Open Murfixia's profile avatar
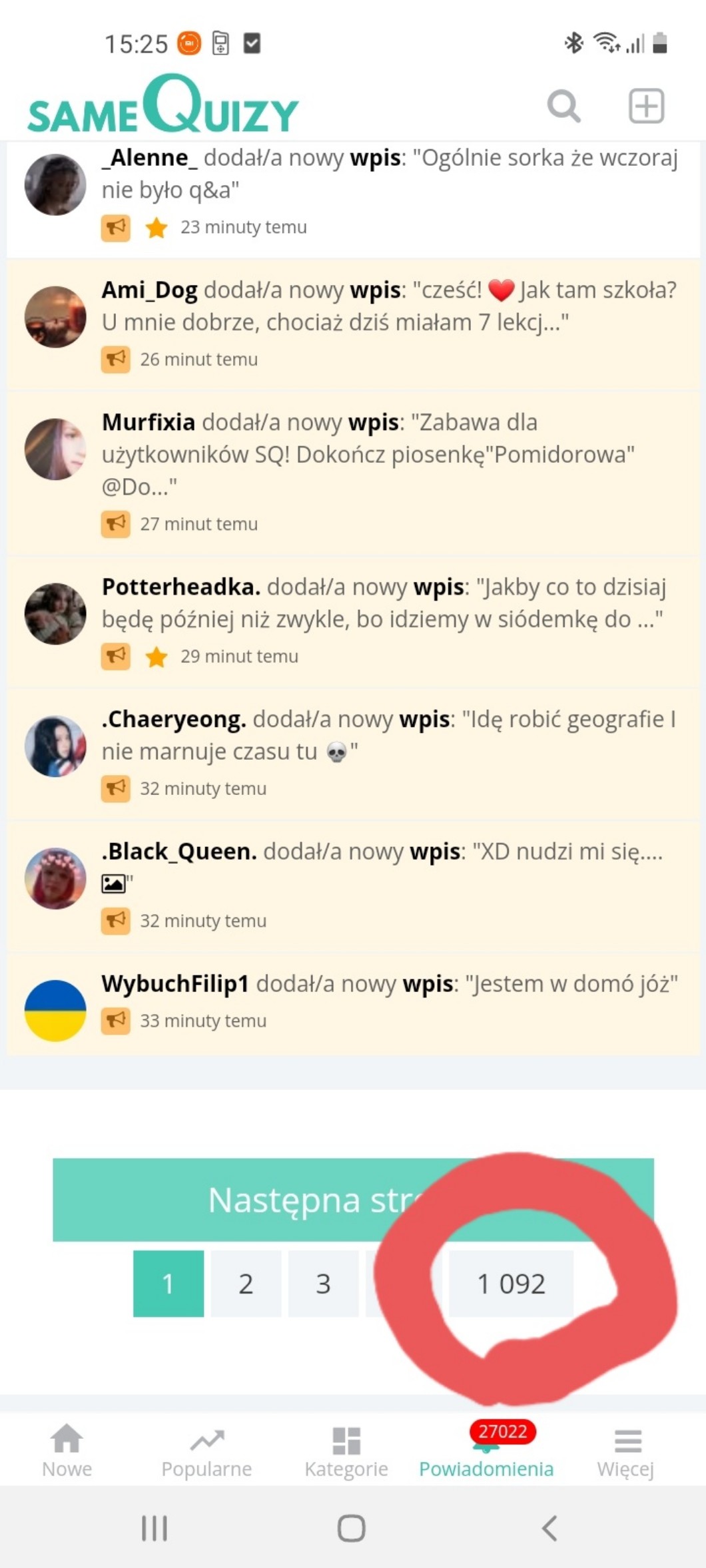706x1568 pixels. pos(55,449)
